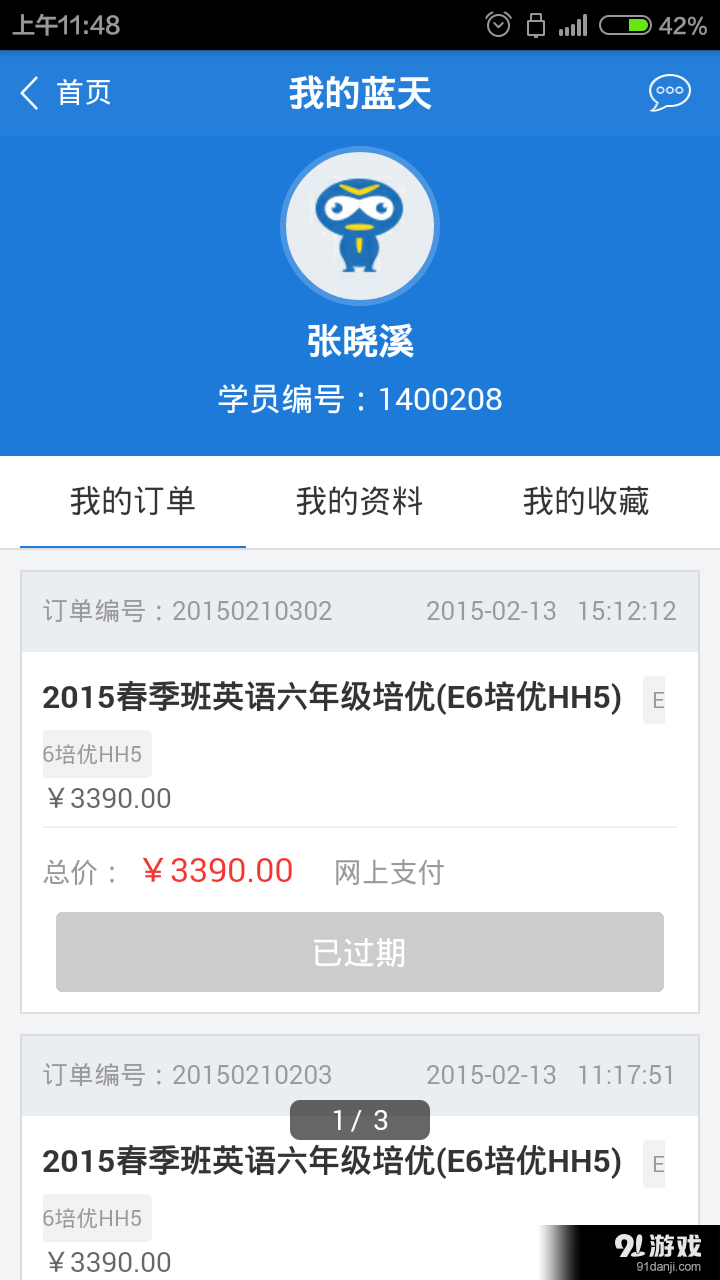Click the robot mascot avatar
The image size is (720, 1280).
tap(360, 225)
